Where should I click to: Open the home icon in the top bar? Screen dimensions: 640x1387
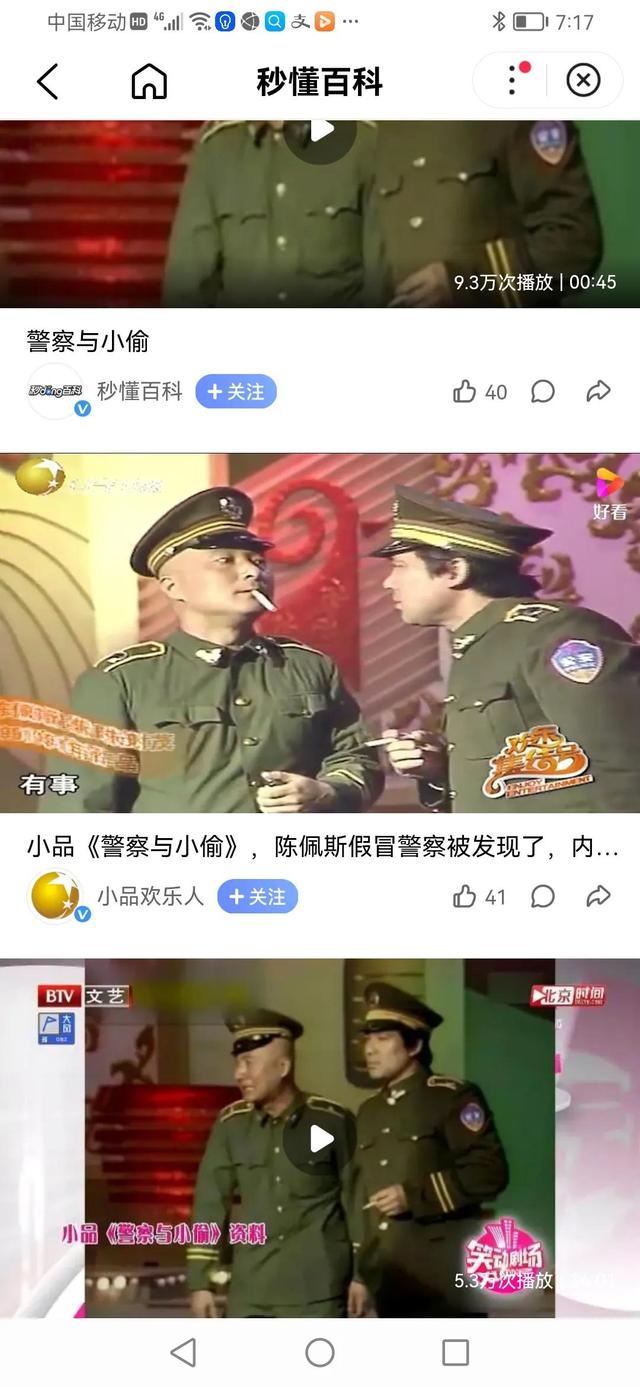click(x=149, y=81)
